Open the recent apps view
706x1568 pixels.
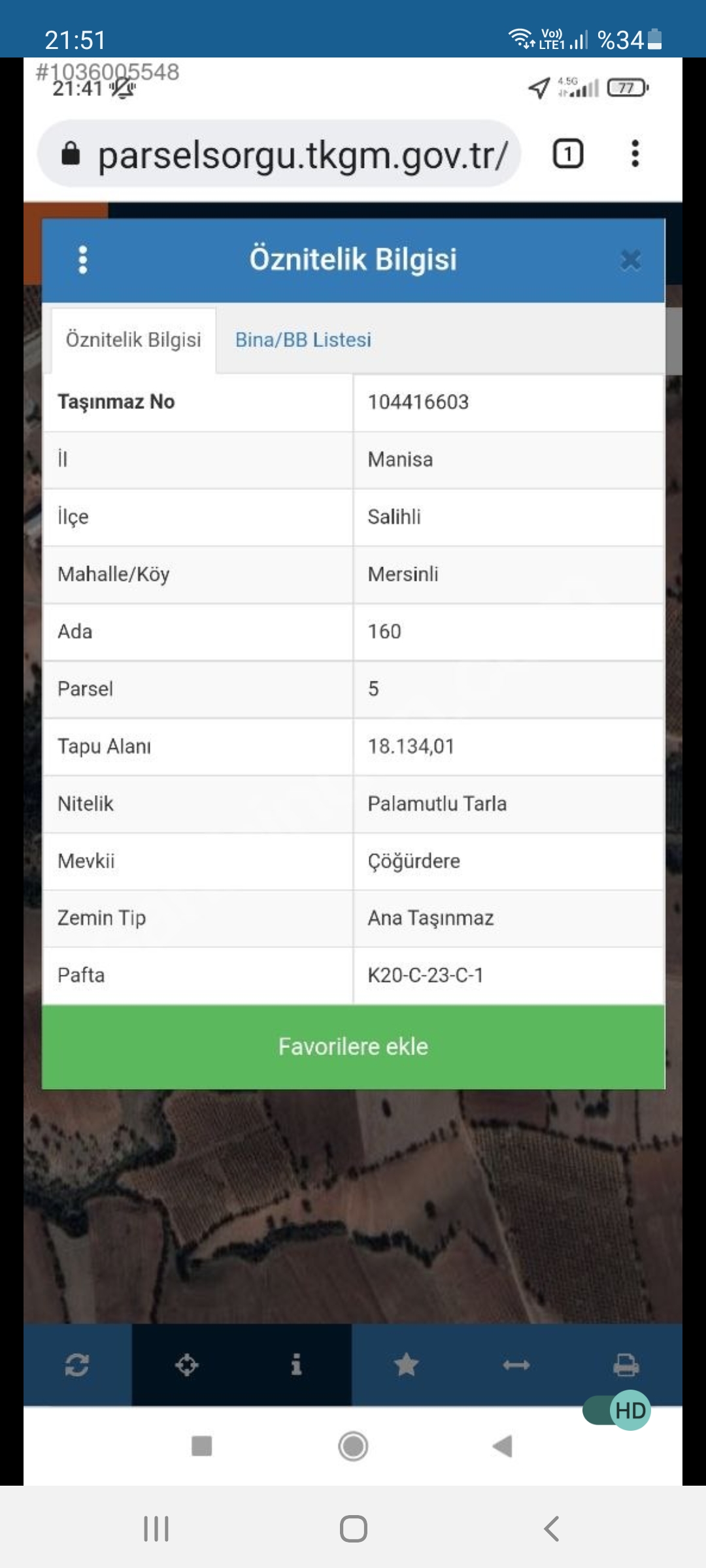(x=156, y=1529)
